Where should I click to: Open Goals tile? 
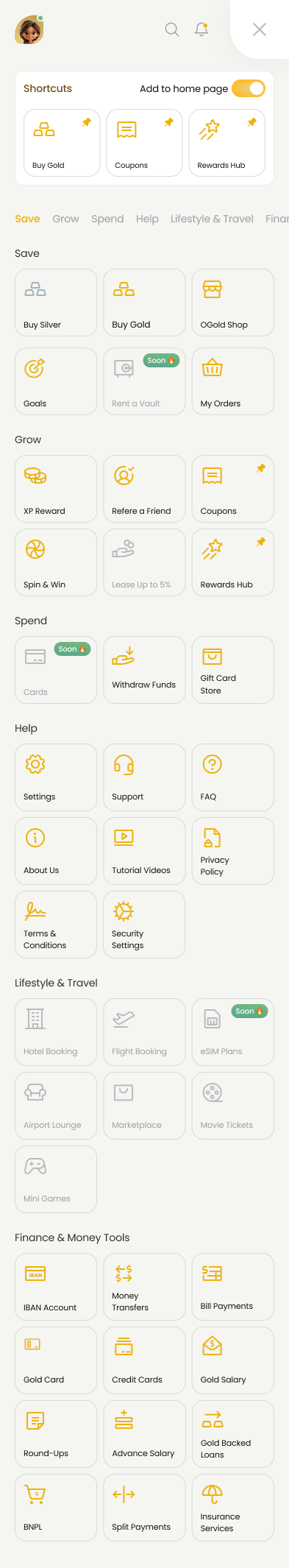56,381
